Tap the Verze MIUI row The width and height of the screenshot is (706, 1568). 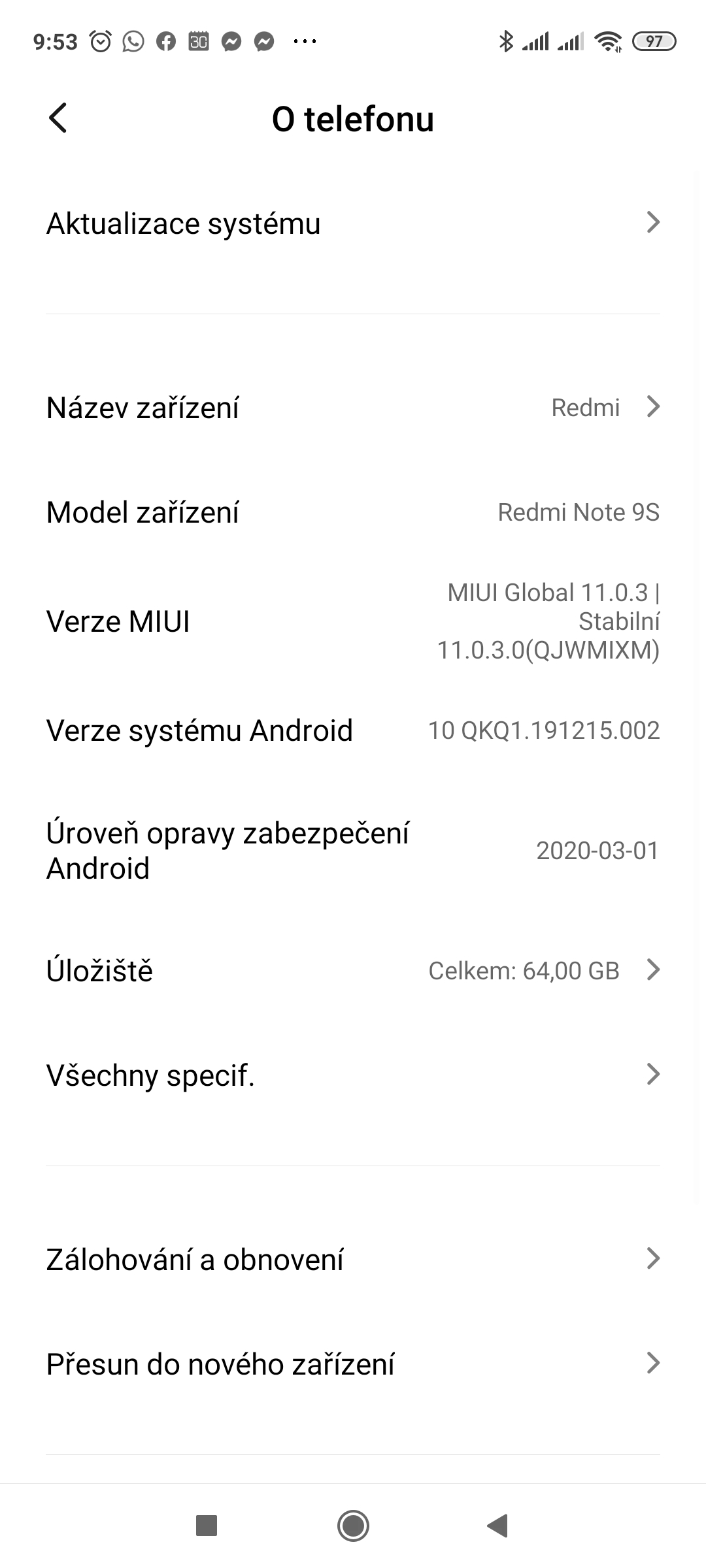pyautogui.click(x=353, y=621)
